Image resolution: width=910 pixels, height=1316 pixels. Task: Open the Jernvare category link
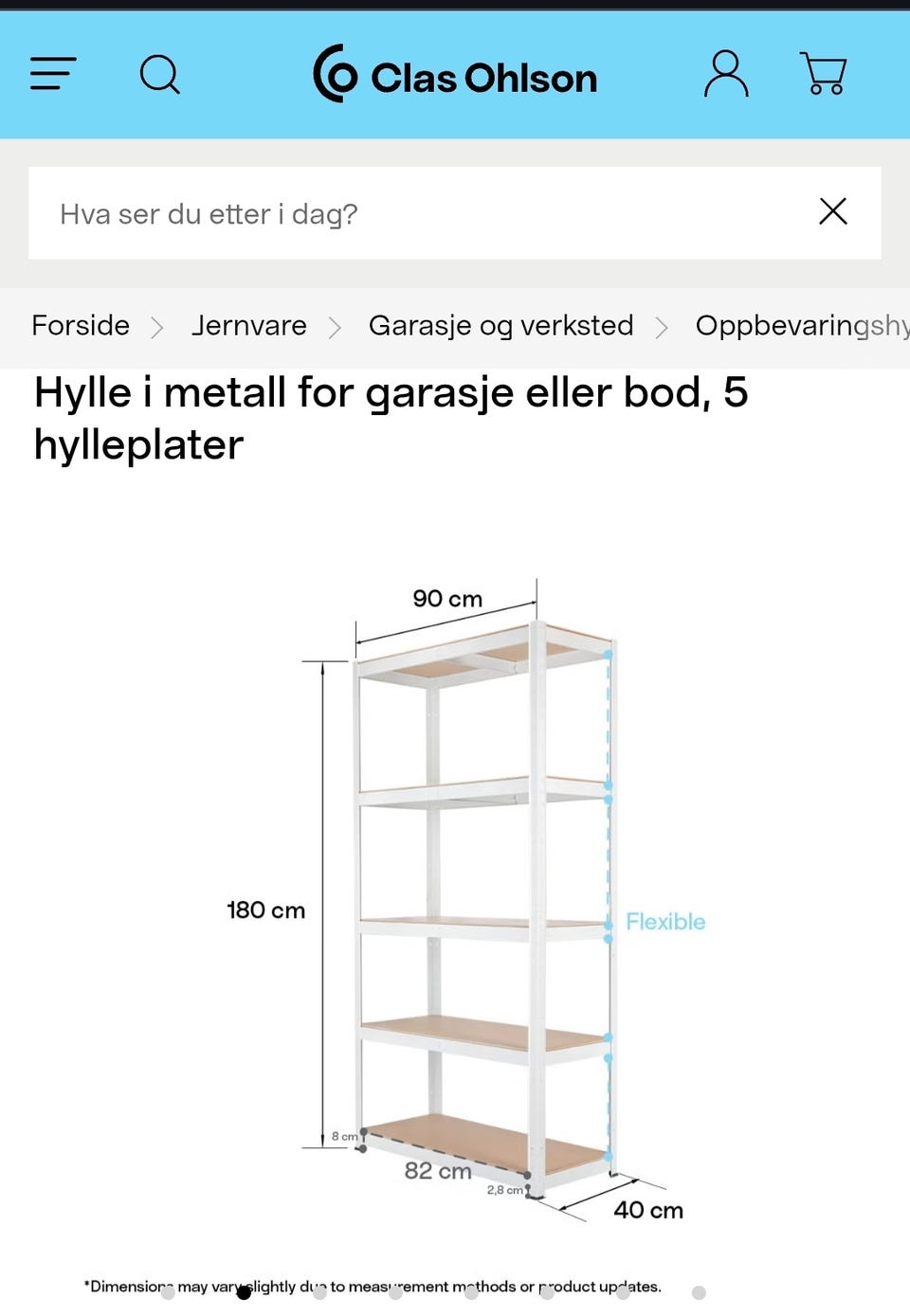[x=249, y=326]
